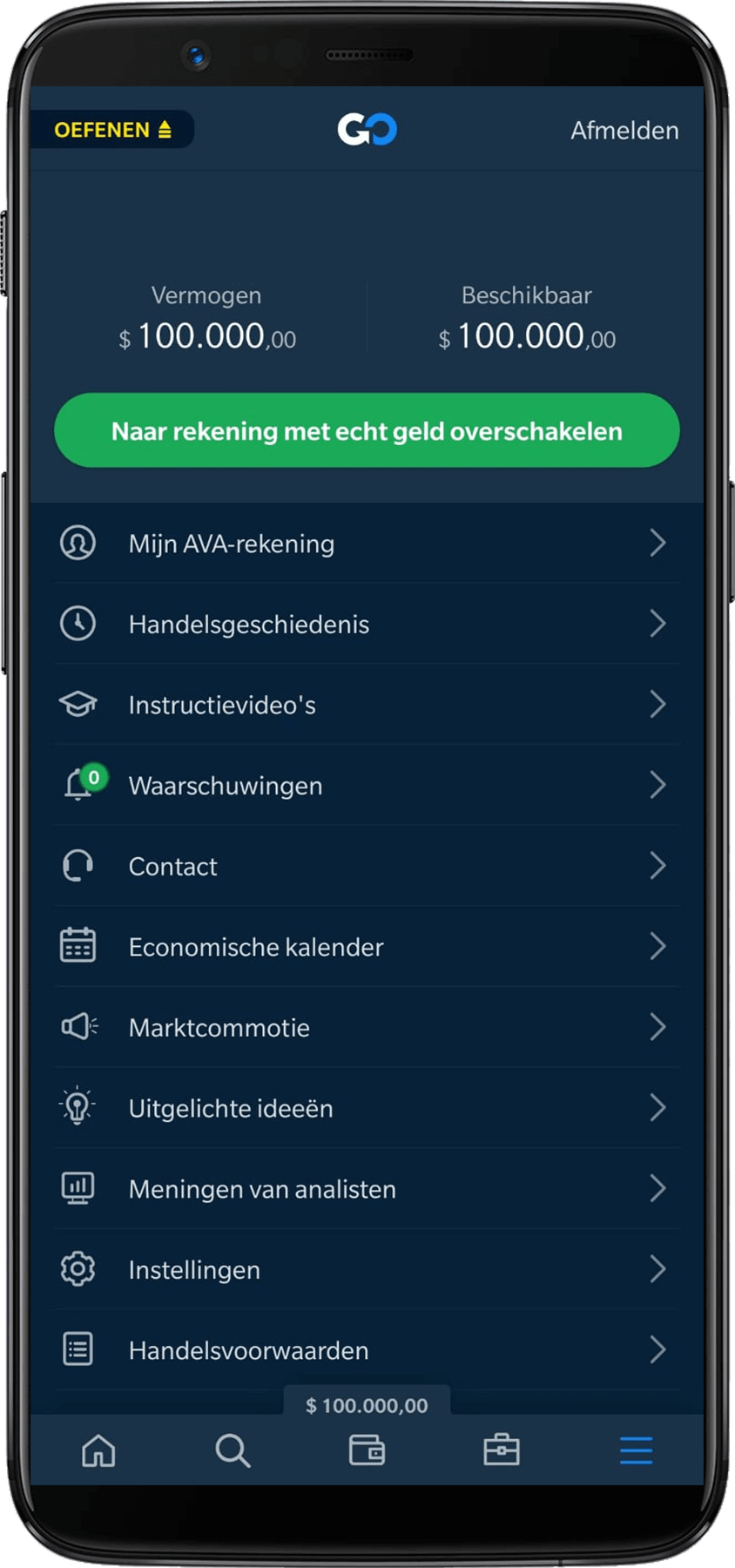Tap the Contact headset icon

click(78, 866)
